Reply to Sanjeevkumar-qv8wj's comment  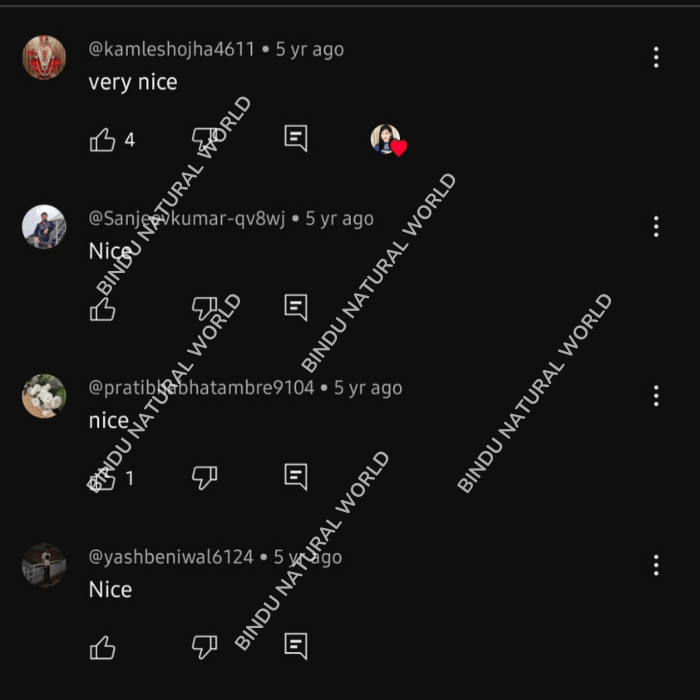[x=295, y=308]
